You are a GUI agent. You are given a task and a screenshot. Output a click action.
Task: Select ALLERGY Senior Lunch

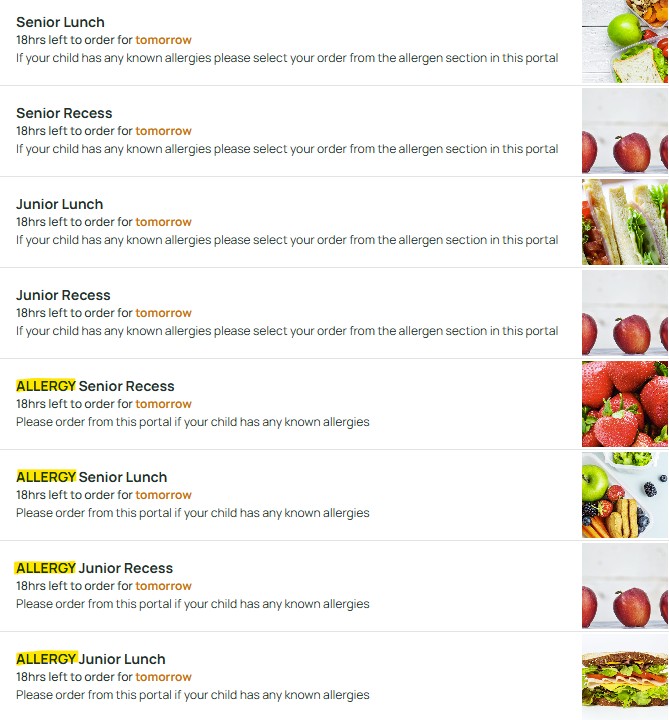point(92,477)
